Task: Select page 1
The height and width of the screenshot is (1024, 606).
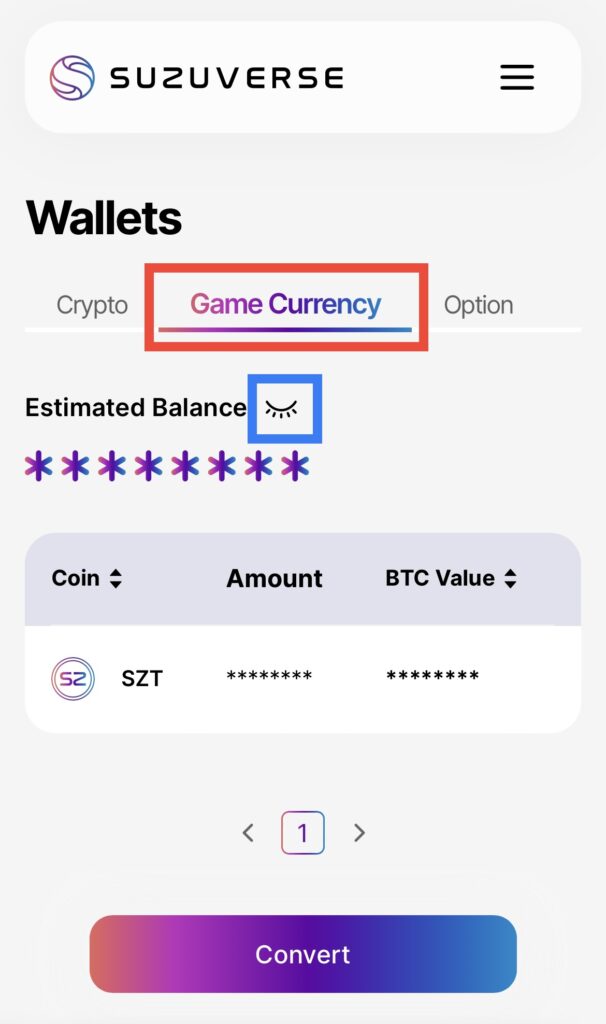Action: tap(303, 832)
